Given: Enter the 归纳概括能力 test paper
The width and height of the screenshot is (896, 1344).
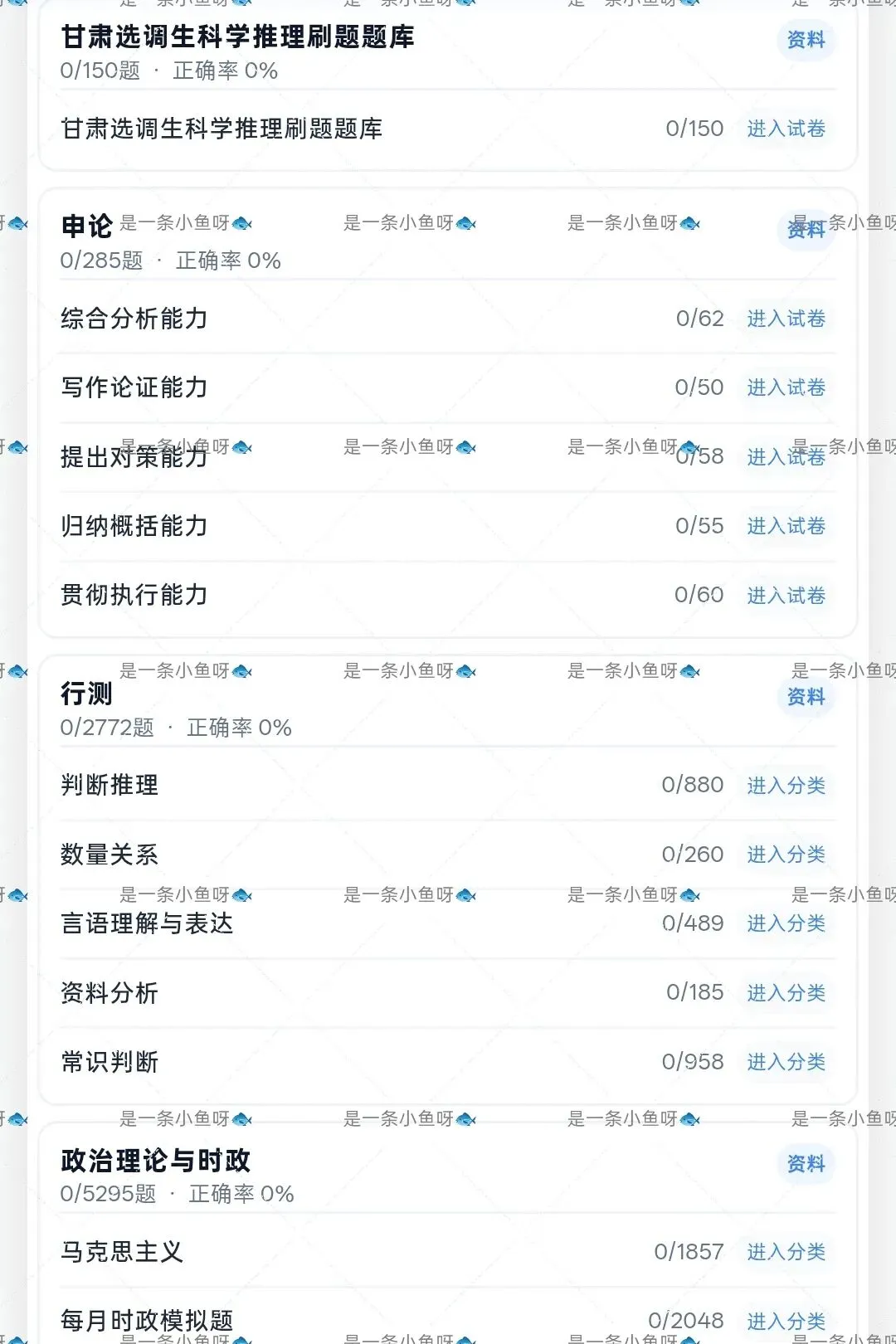Looking at the screenshot, I should click(x=786, y=526).
